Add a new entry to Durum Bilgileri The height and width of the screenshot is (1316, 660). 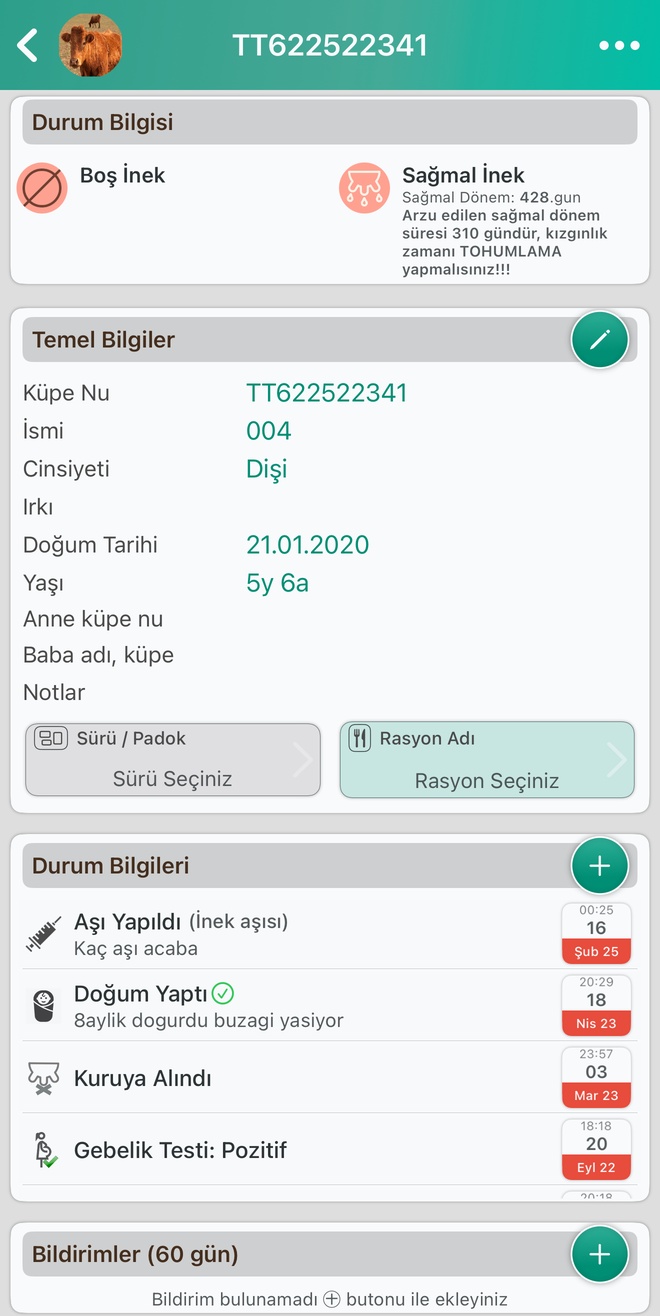coord(599,866)
